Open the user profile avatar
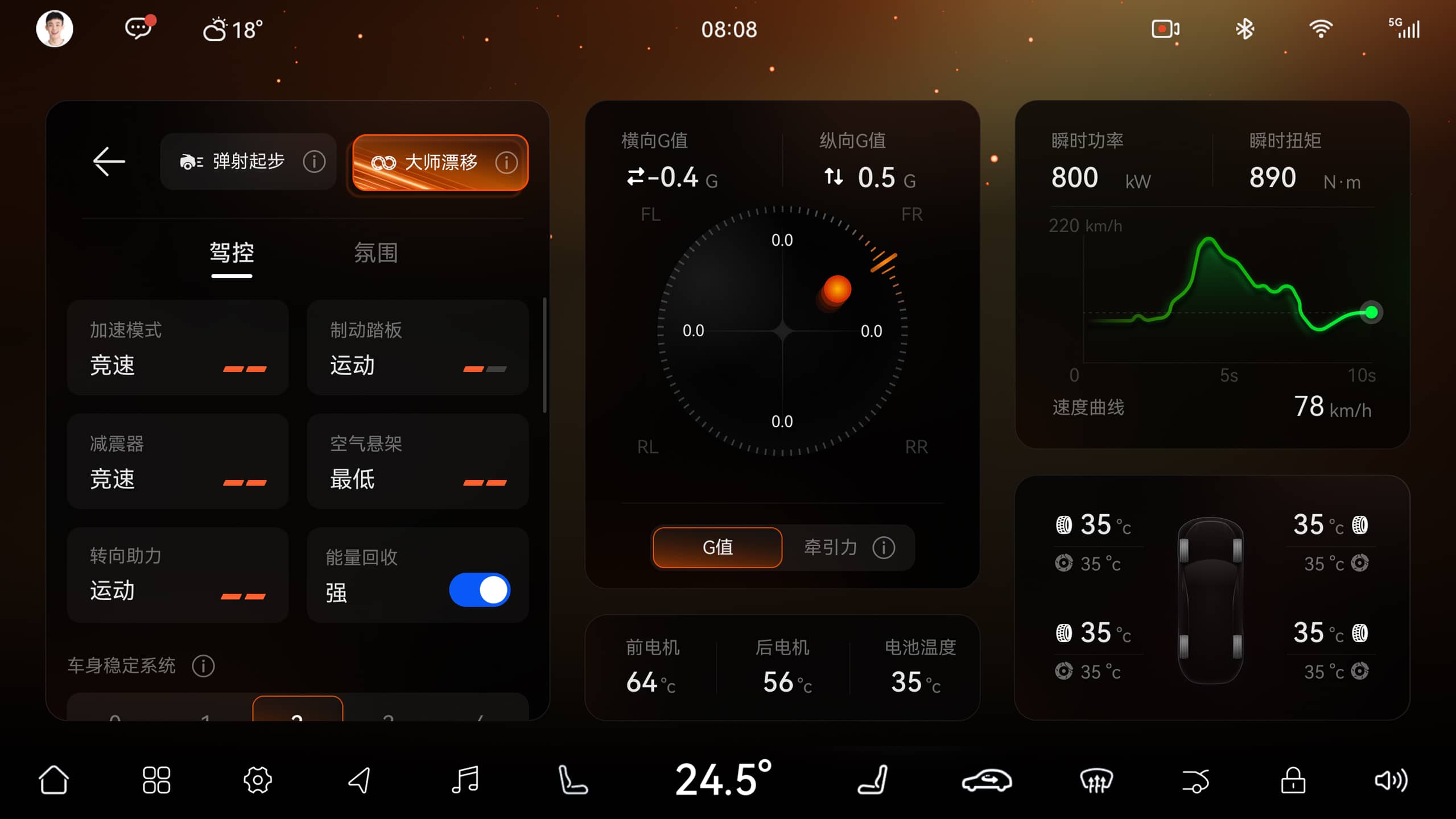This screenshot has height=819, width=1456. (x=55, y=28)
